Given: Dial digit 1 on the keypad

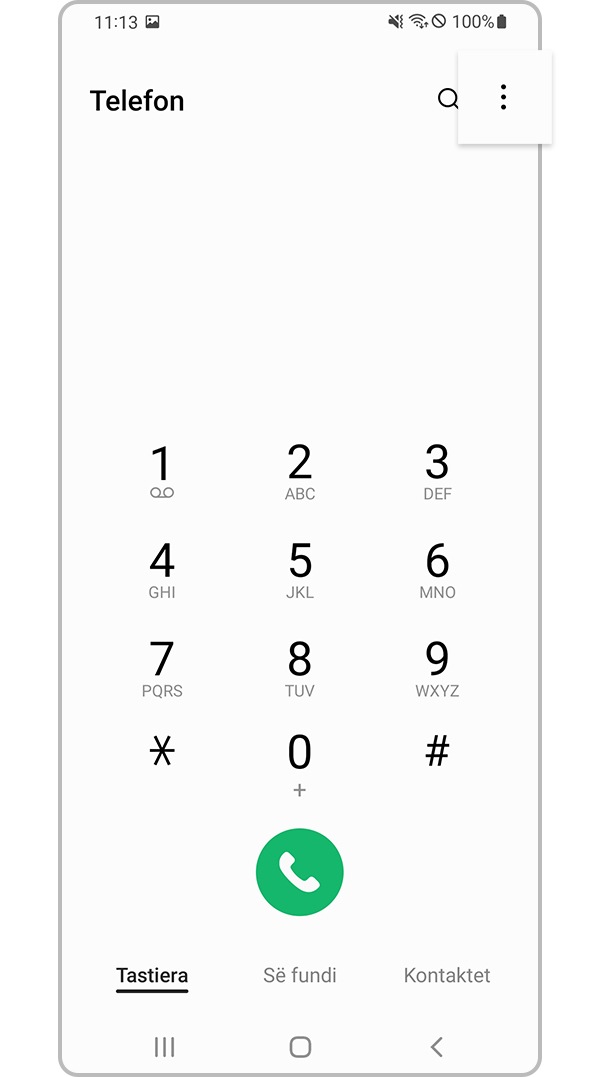Looking at the screenshot, I should click(x=161, y=472).
